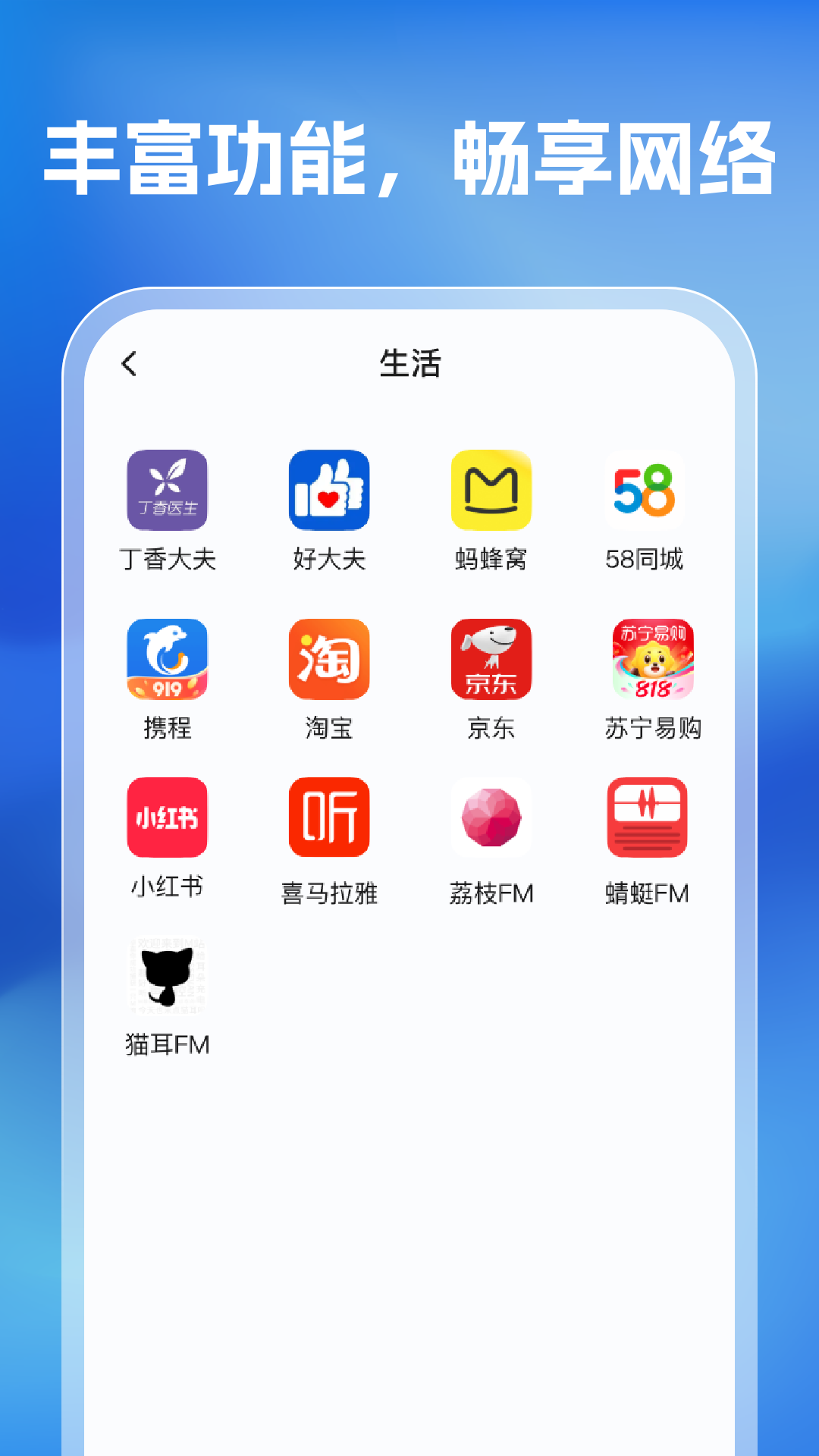The height and width of the screenshot is (1456, 819).
Task: Click the 生活 page title
Action: [409, 364]
